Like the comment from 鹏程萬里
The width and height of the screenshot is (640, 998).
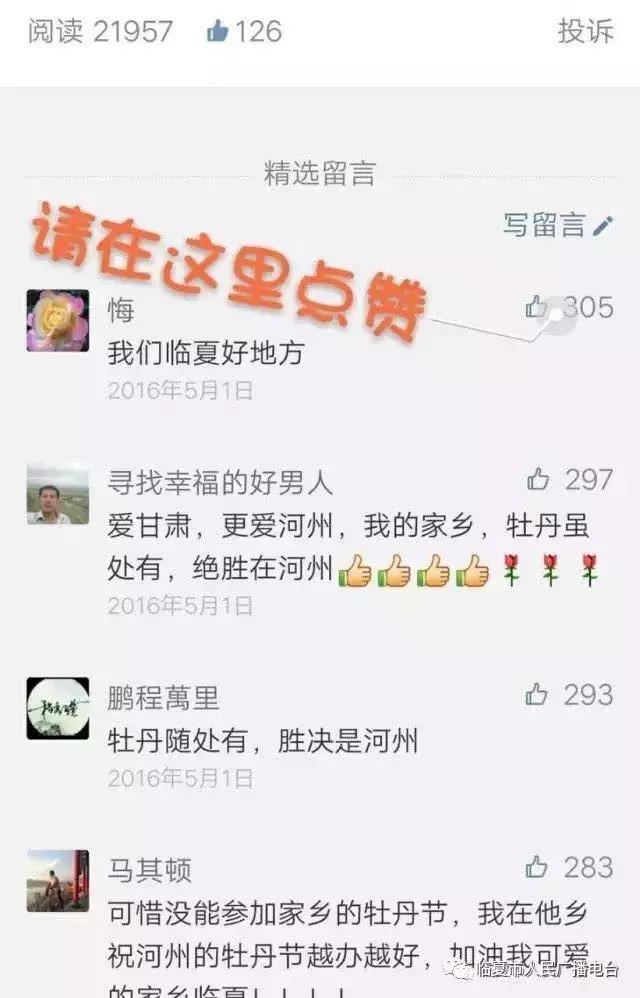click(538, 694)
